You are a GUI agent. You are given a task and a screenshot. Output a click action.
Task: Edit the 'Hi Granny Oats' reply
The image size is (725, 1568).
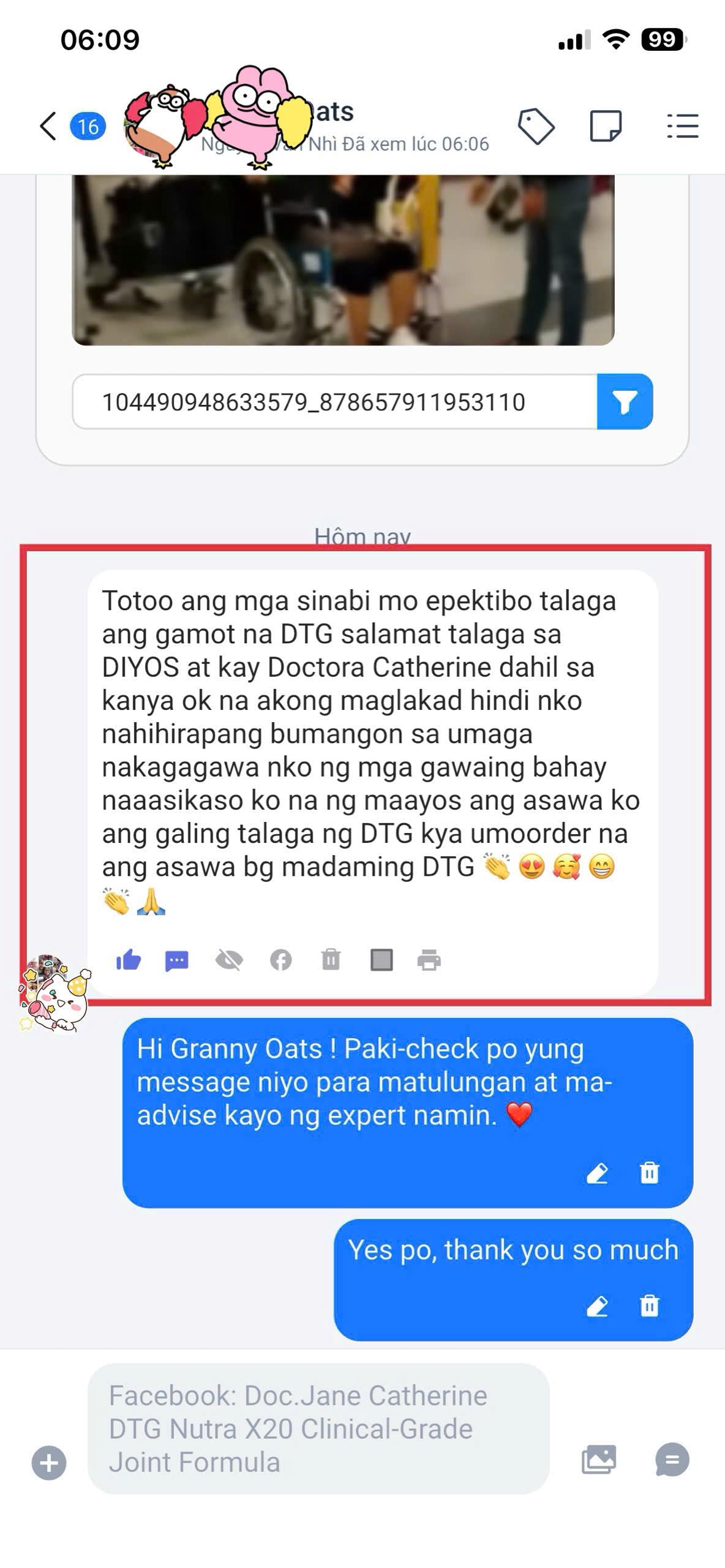click(x=597, y=1173)
